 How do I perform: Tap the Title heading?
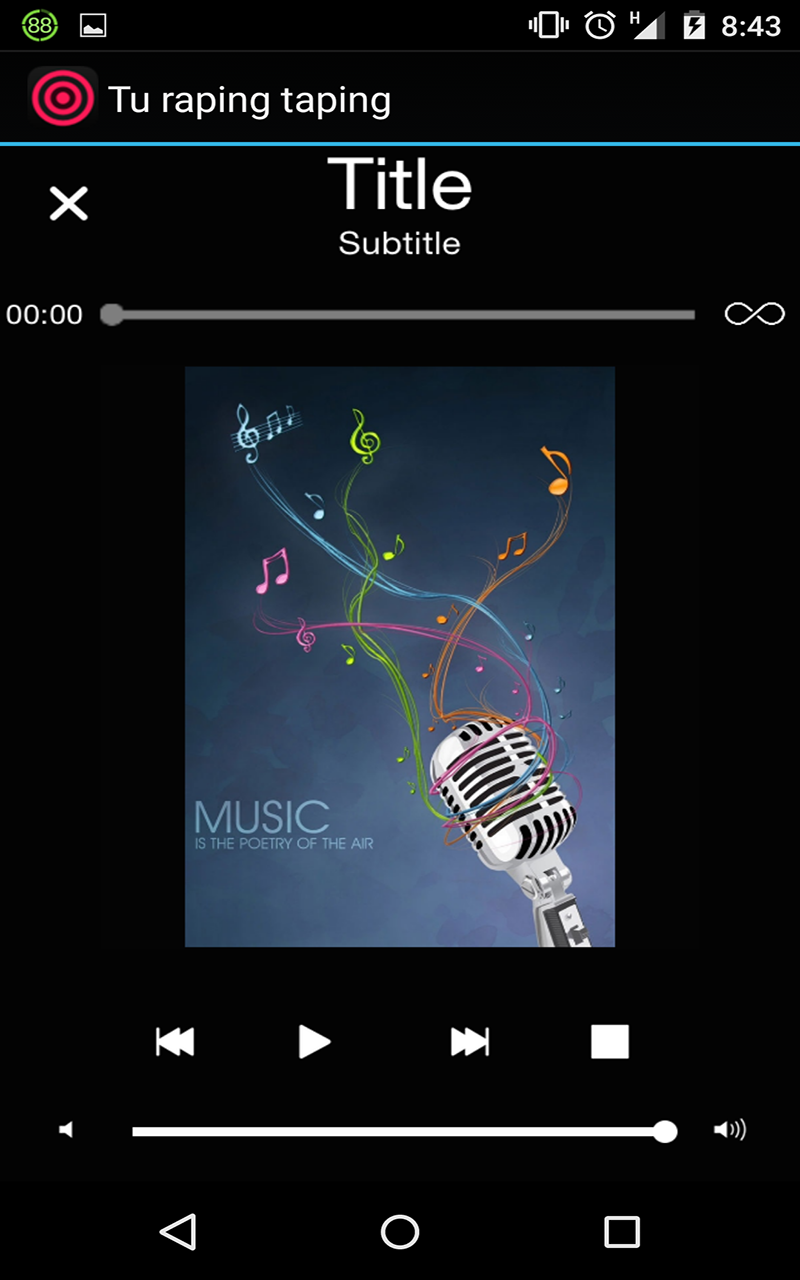[399, 186]
